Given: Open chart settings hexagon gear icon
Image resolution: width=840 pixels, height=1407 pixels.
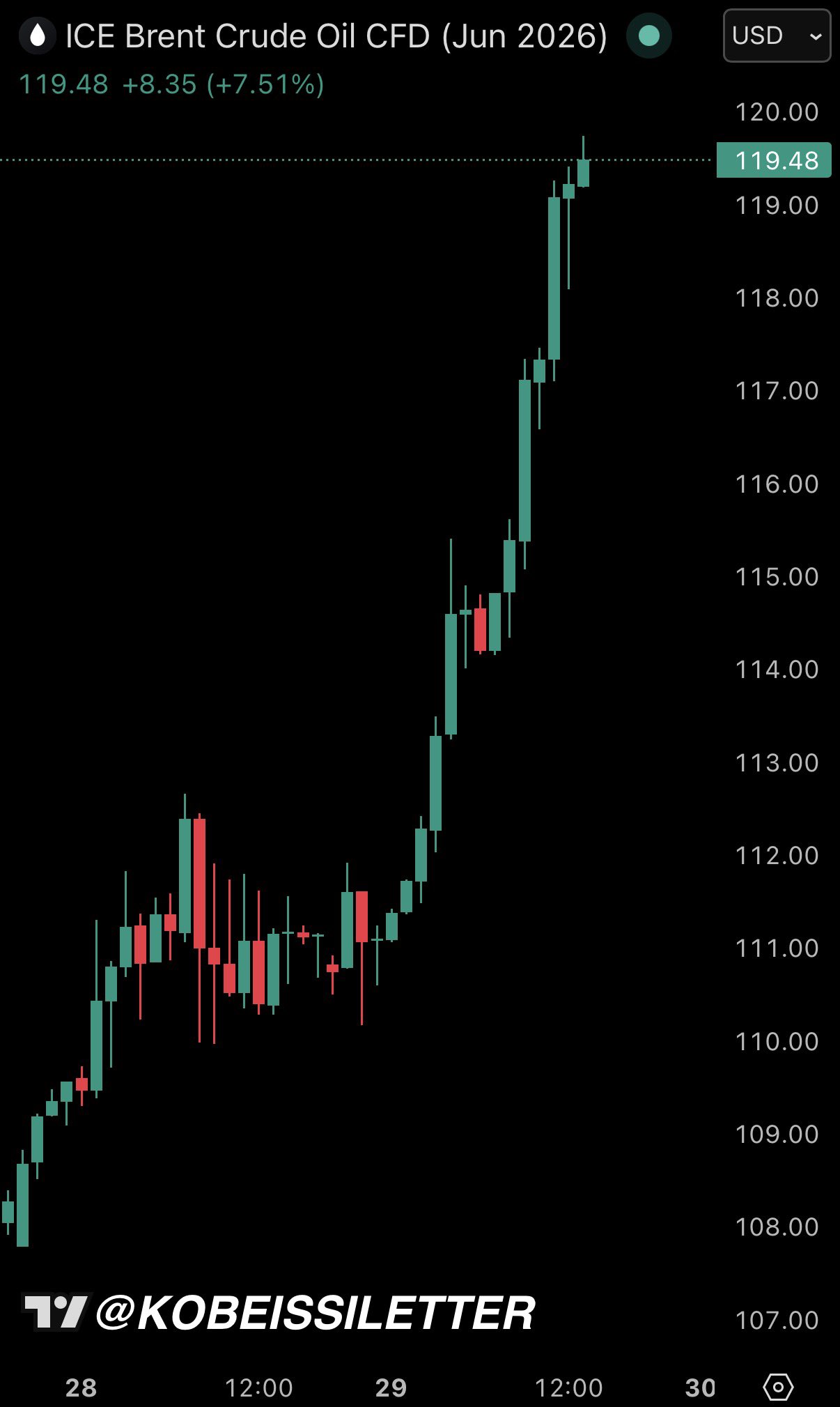Looking at the screenshot, I should [x=778, y=1387].
